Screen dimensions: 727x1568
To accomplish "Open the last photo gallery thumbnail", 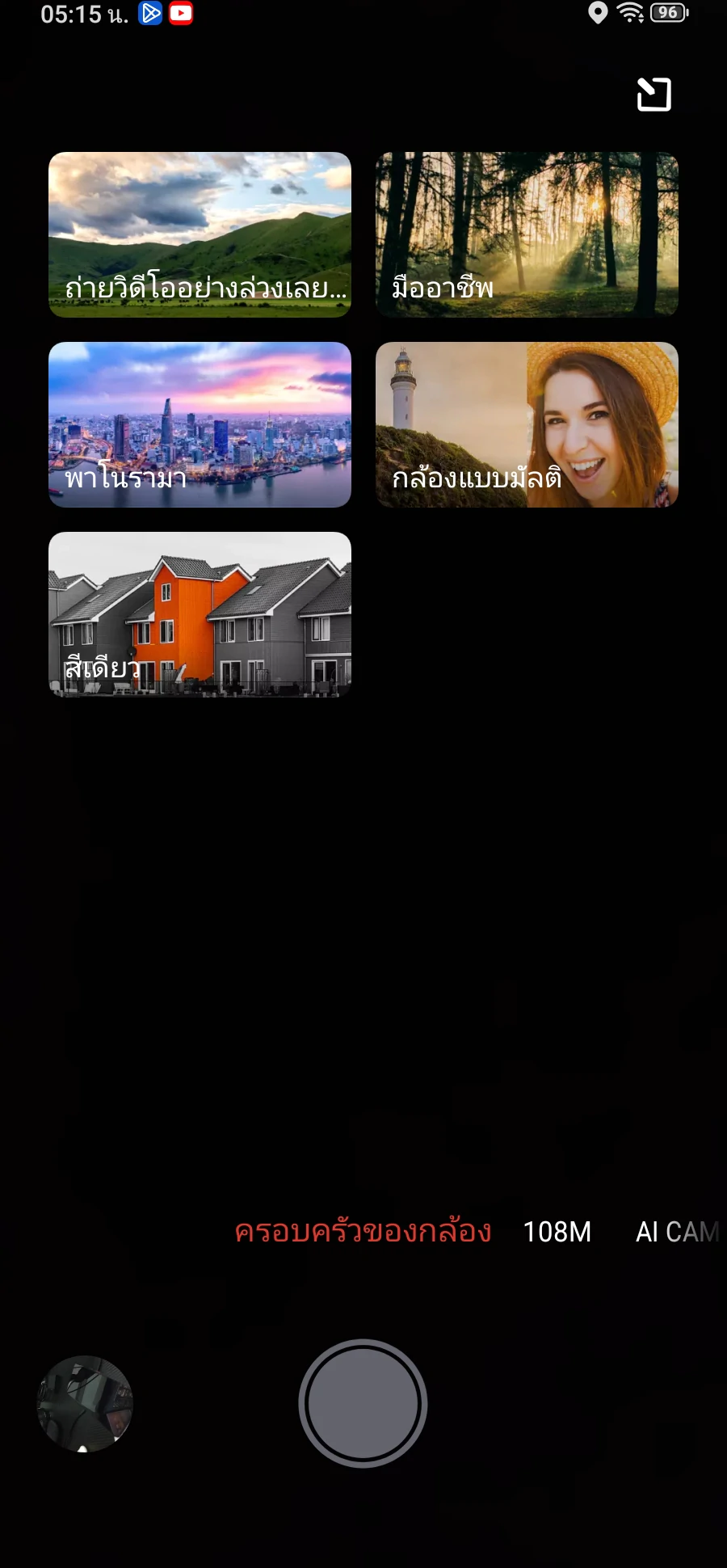I will [x=85, y=1403].
